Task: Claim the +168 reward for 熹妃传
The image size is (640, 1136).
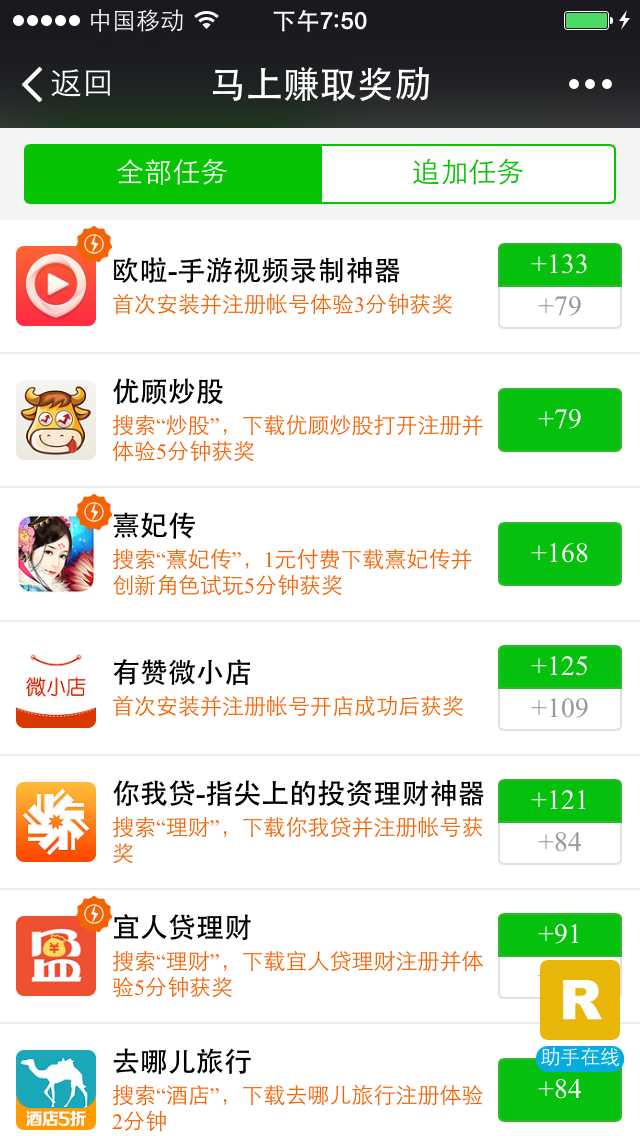Action: (559, 553)
